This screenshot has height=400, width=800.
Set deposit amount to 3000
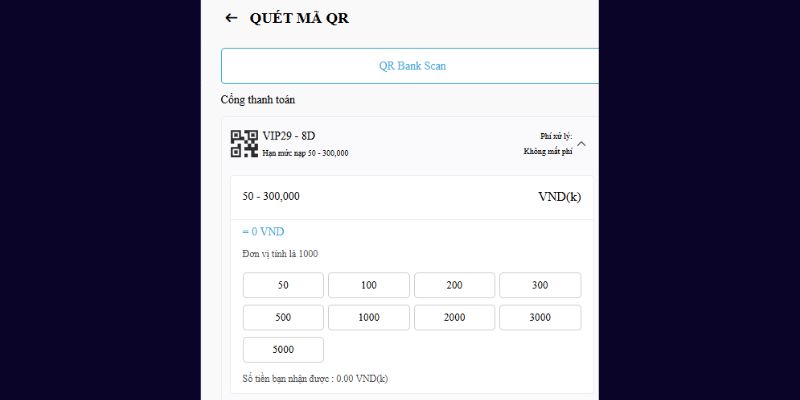(540, 318)
